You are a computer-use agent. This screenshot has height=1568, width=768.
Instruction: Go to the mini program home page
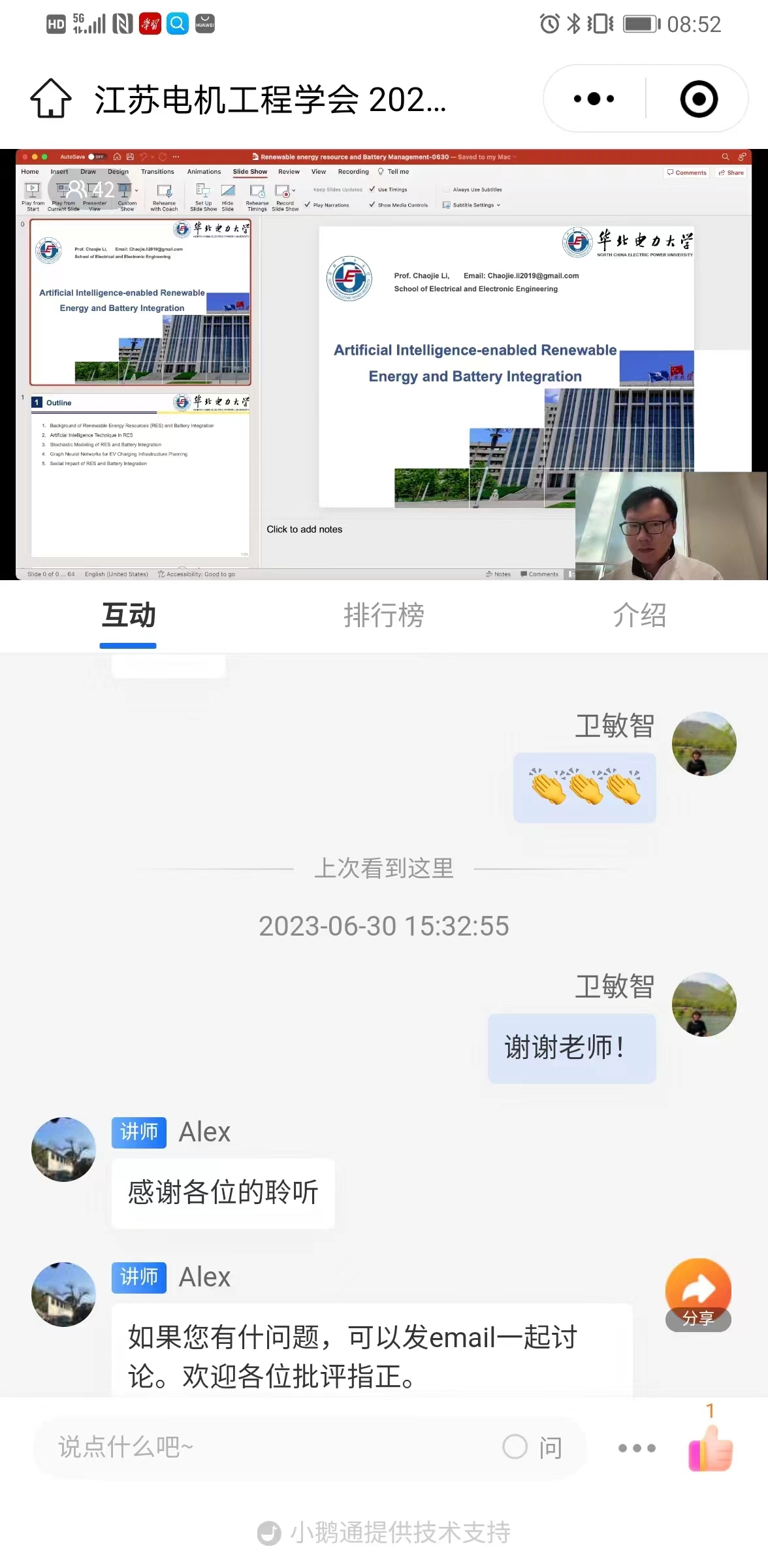click(51, 99)
